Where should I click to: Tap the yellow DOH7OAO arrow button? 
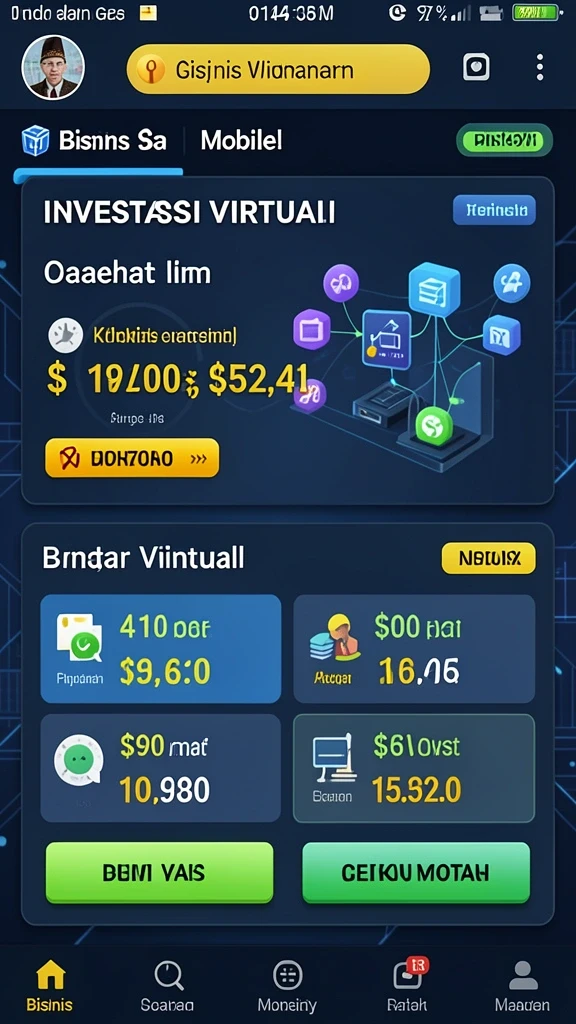(x=132, y=458)
